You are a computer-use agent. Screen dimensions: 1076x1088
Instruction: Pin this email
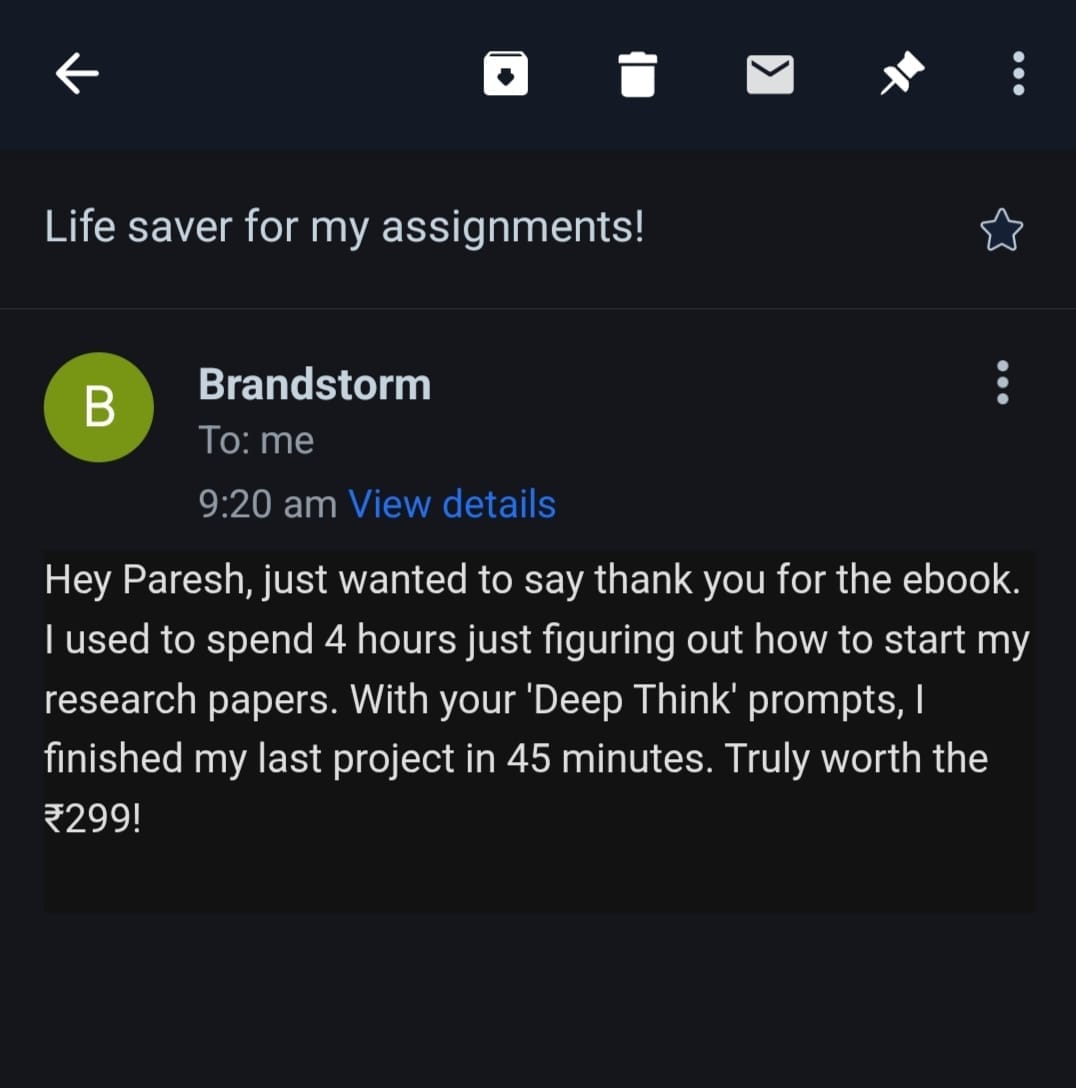tap(902, 74)
